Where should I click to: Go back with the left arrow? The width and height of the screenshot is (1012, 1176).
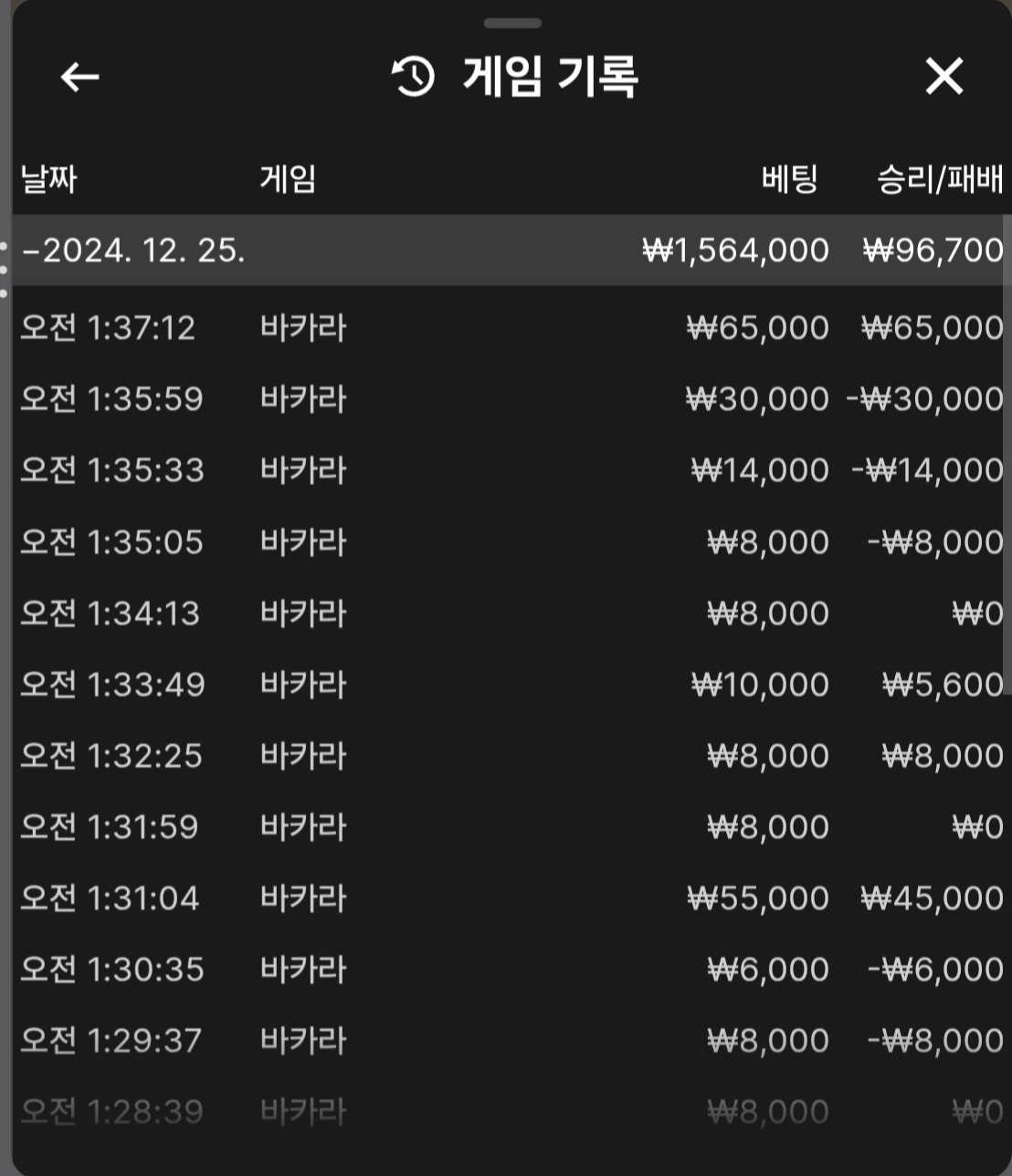pos(79,77)
